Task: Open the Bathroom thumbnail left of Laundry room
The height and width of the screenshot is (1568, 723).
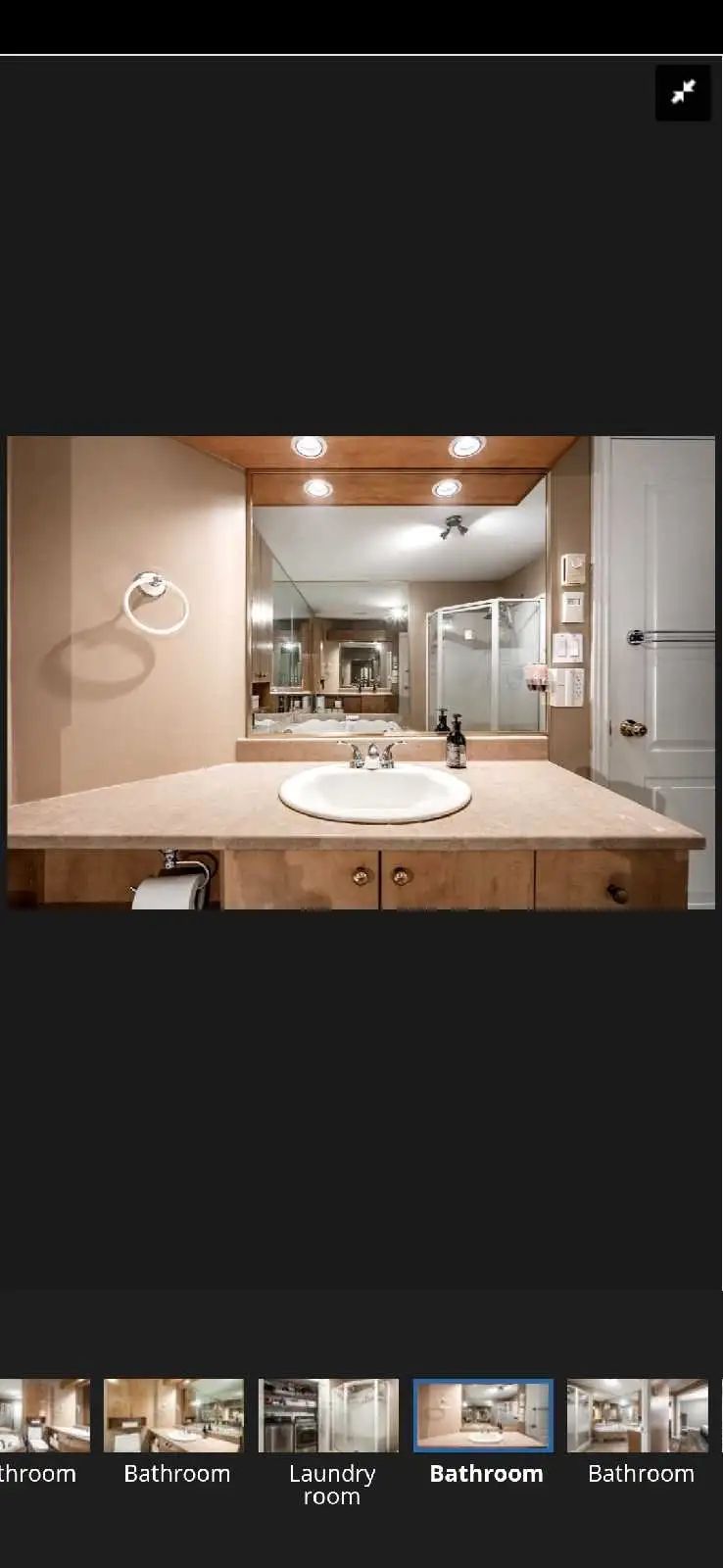Action: click(x=174, y=1416)
